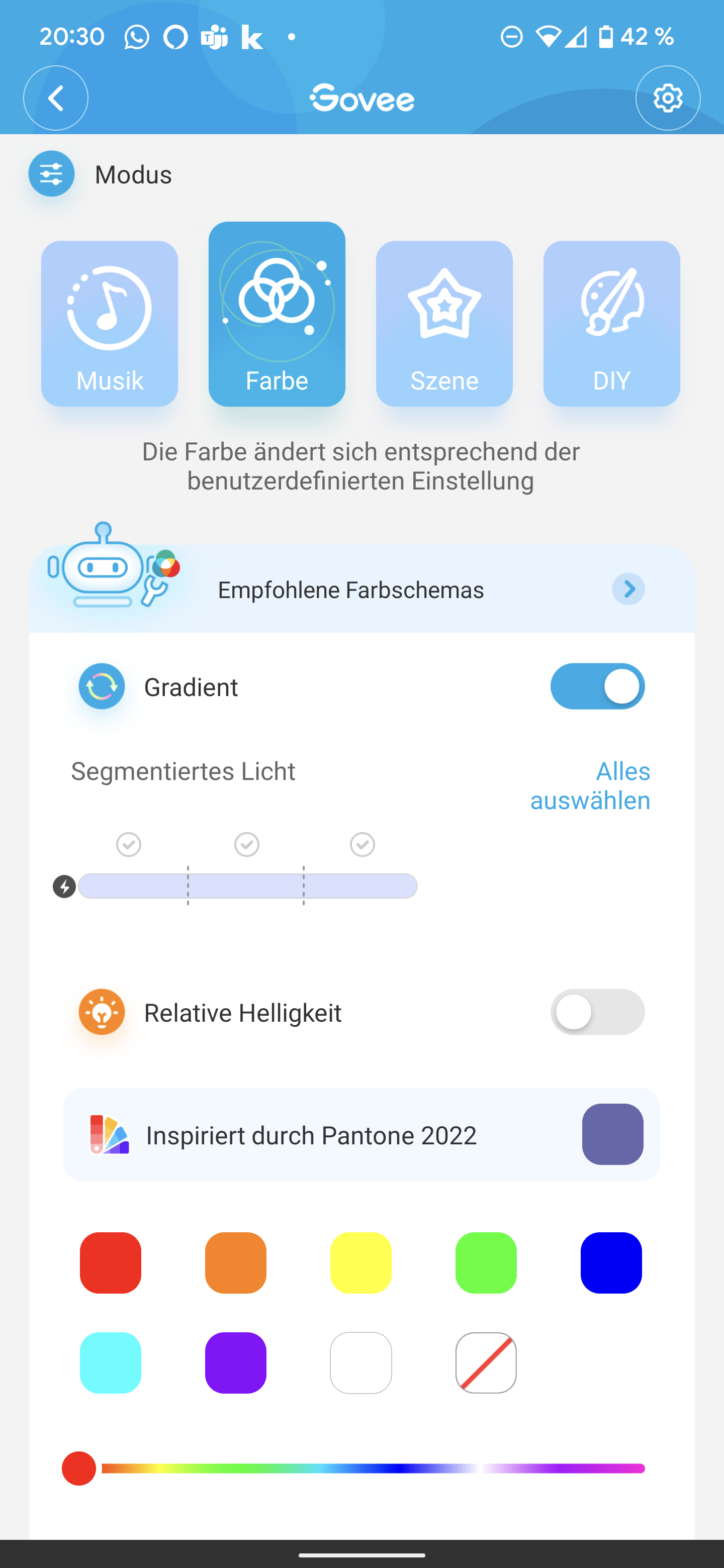Select the white color swatch
Viewport: 724px width, 1568px height.
click(x=361, y=1363)
